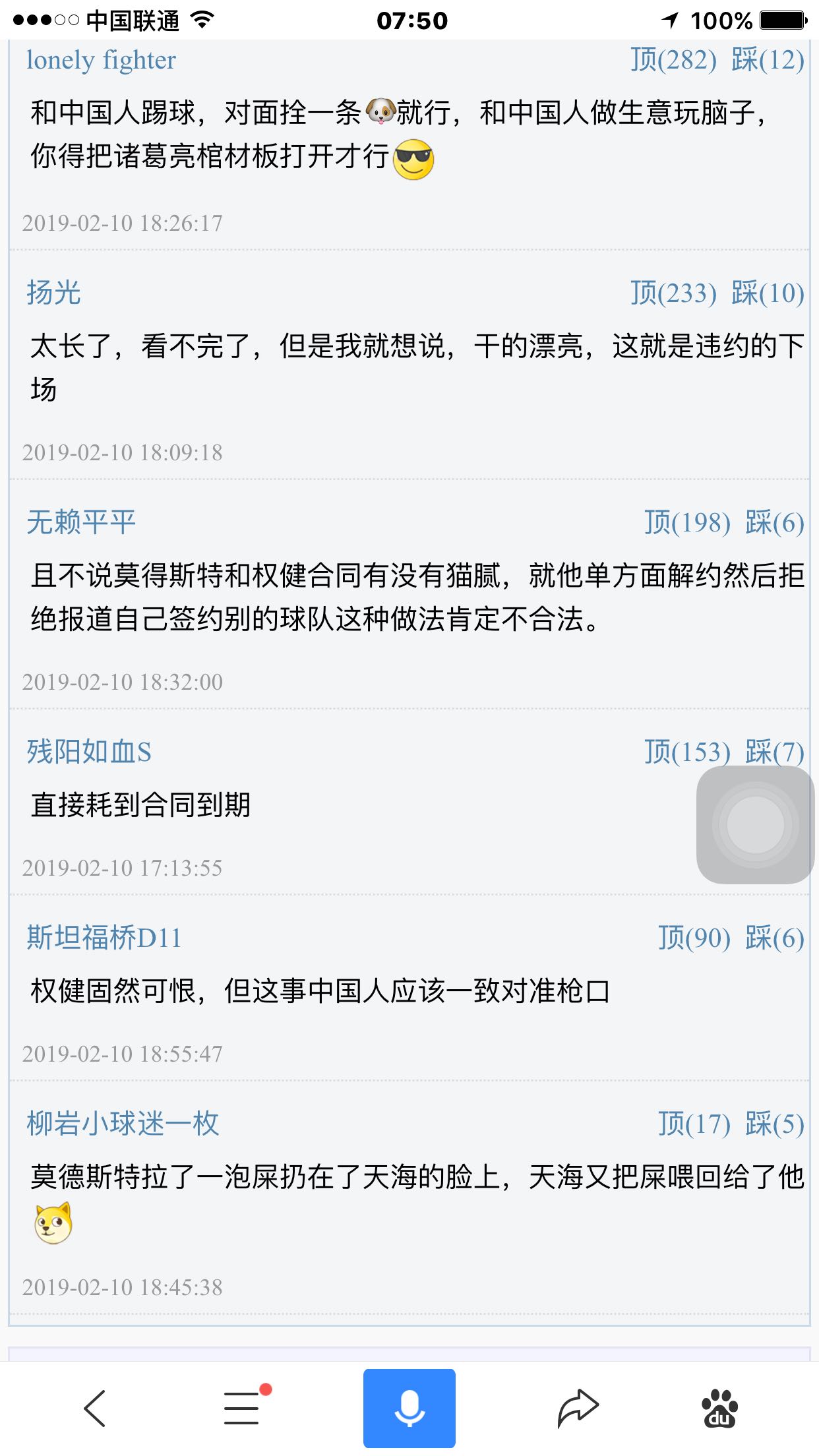Upvote 扬光's comment 顶(233)
819x1456 pixels.
click(x=673, y=293)
